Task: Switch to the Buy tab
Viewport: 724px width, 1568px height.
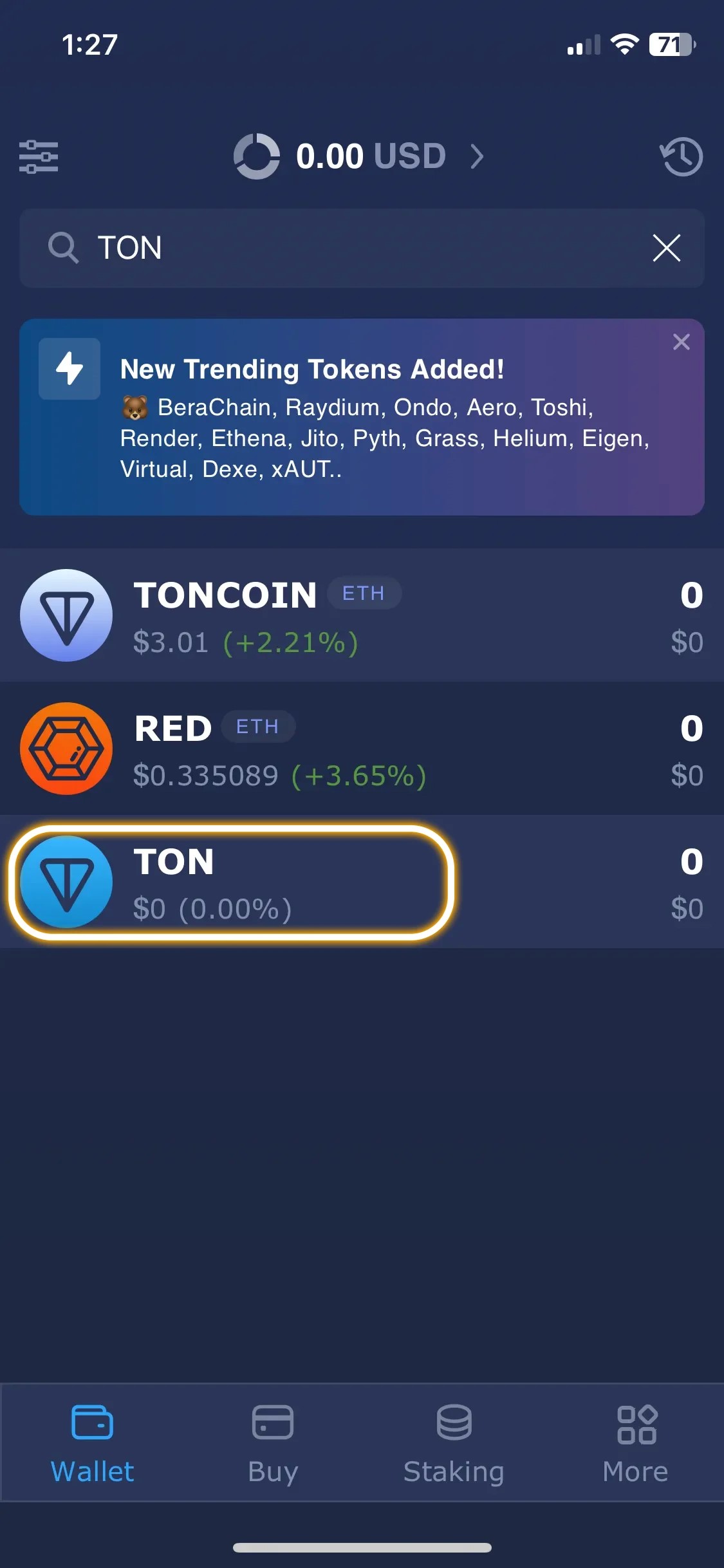Action: click(x=273, y=1443)
